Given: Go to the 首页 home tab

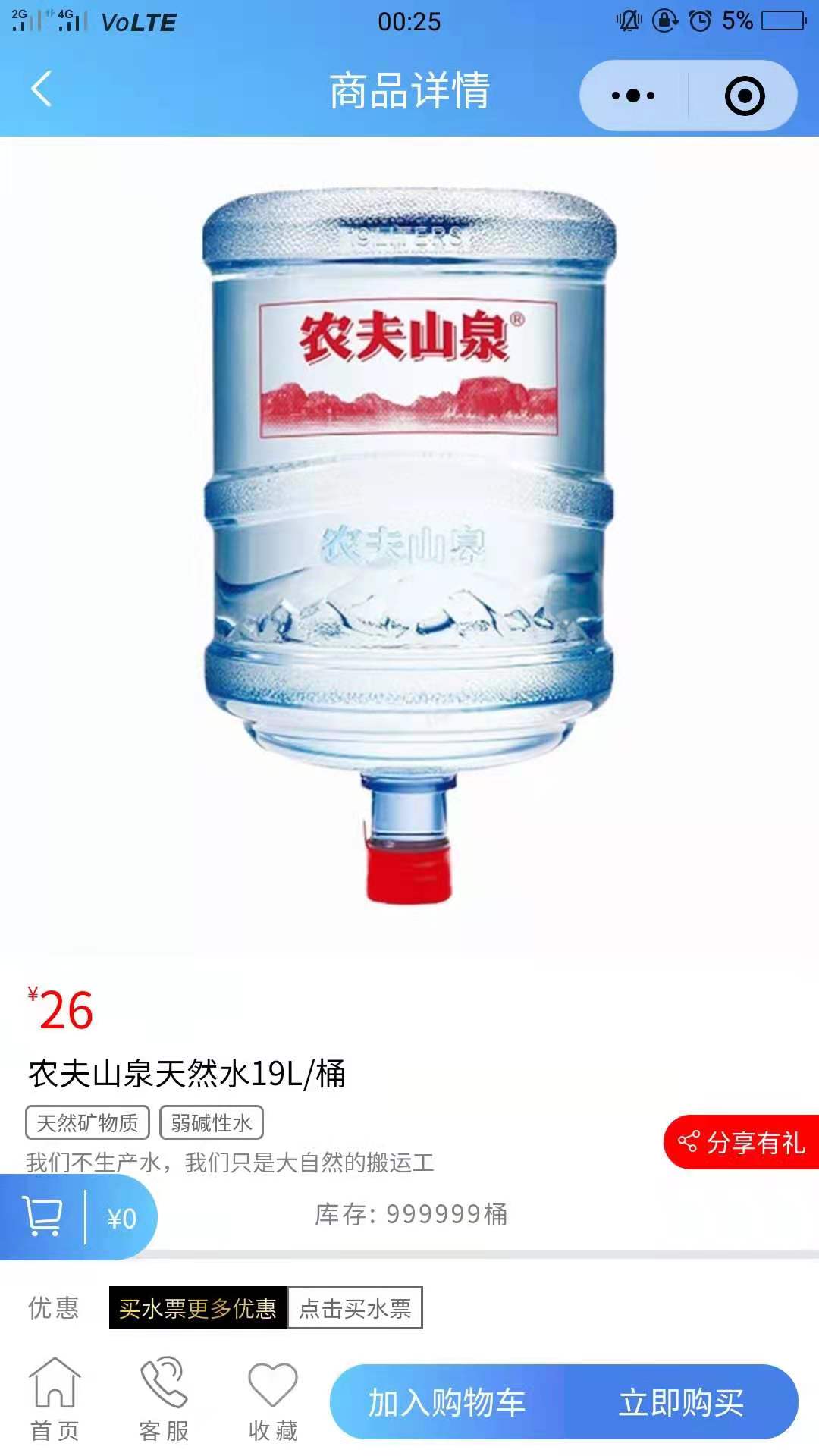Looking at the screenshot, I should pos(55,1399).
